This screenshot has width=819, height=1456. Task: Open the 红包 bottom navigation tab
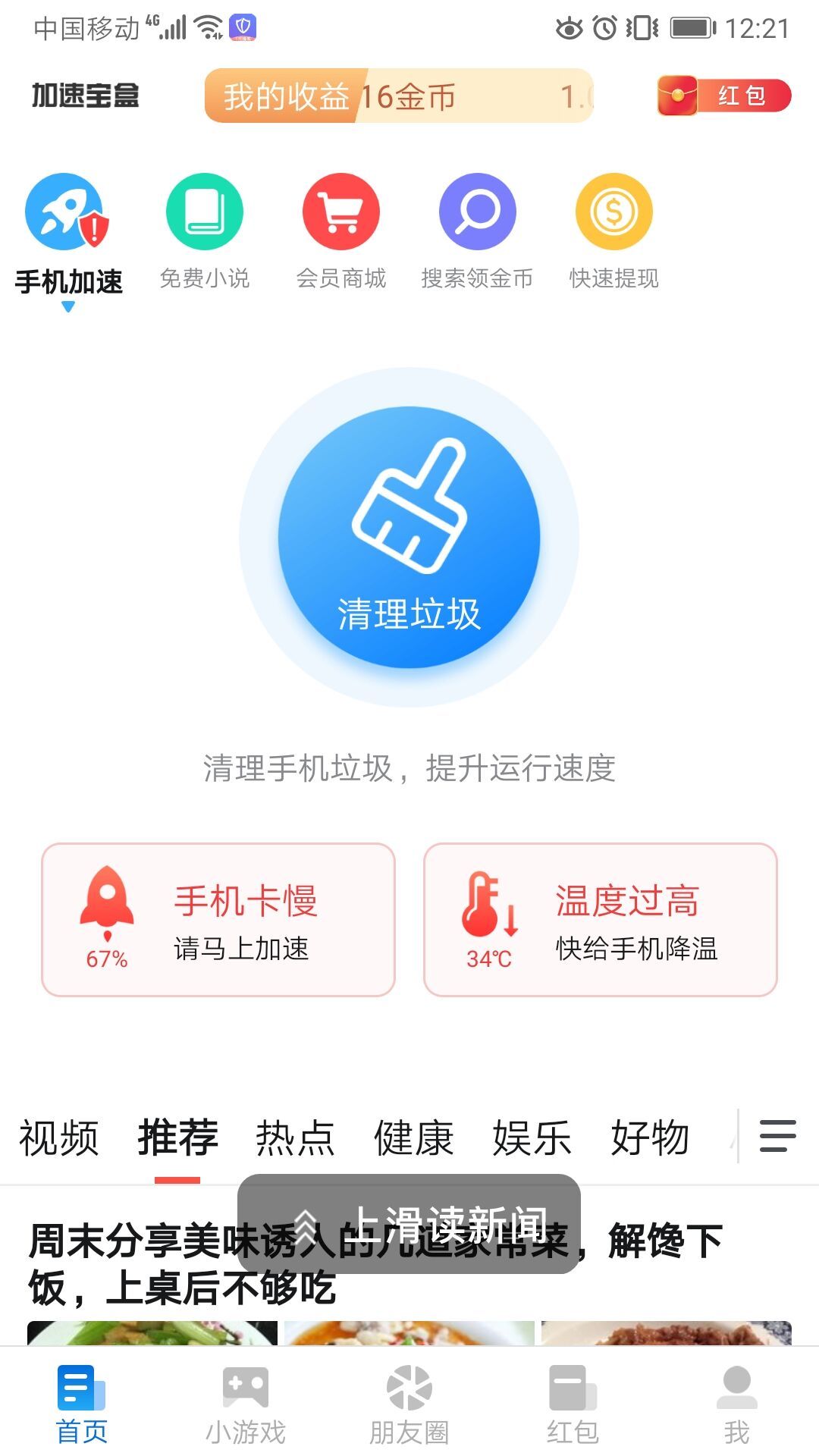(x=573, y=1404)
